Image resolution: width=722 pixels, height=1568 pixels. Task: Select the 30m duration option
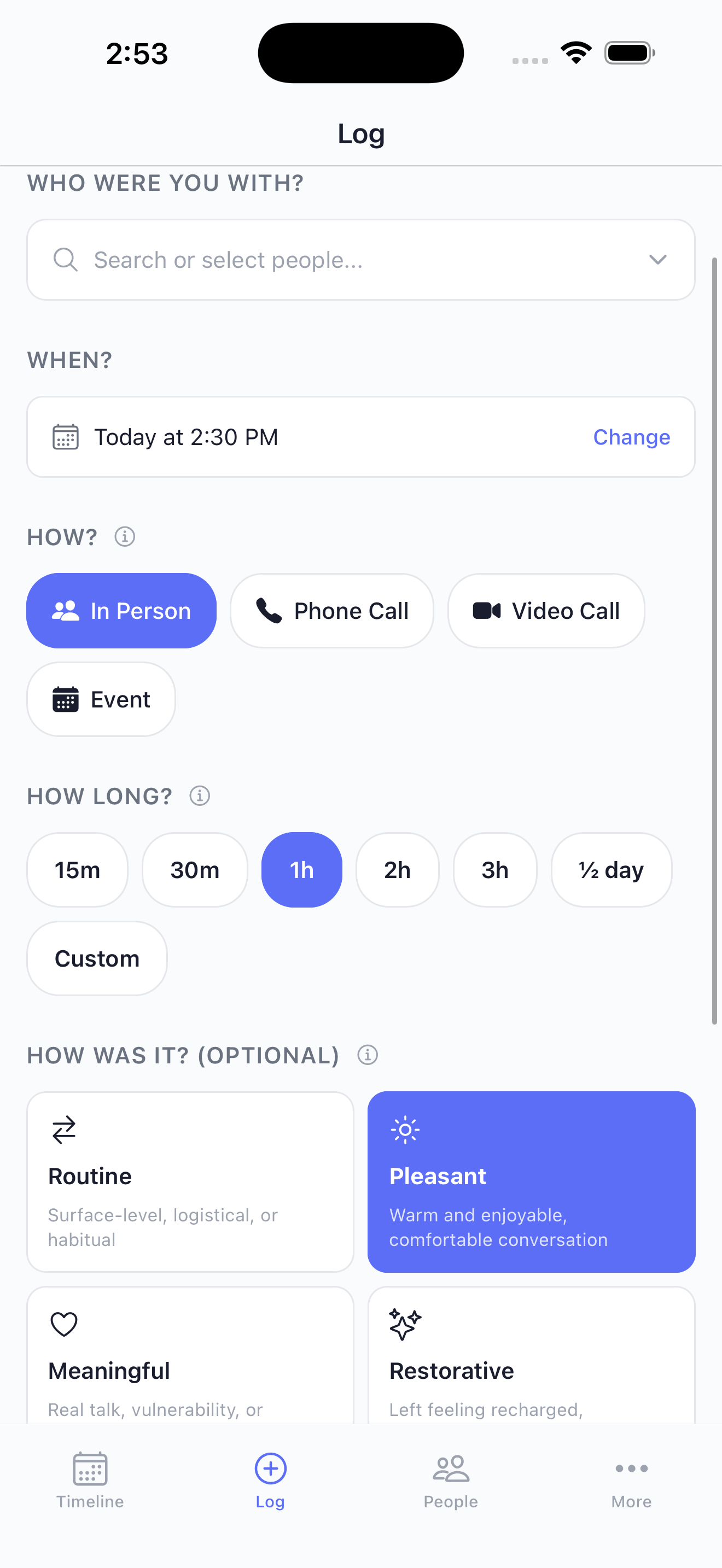coord(194,870)
